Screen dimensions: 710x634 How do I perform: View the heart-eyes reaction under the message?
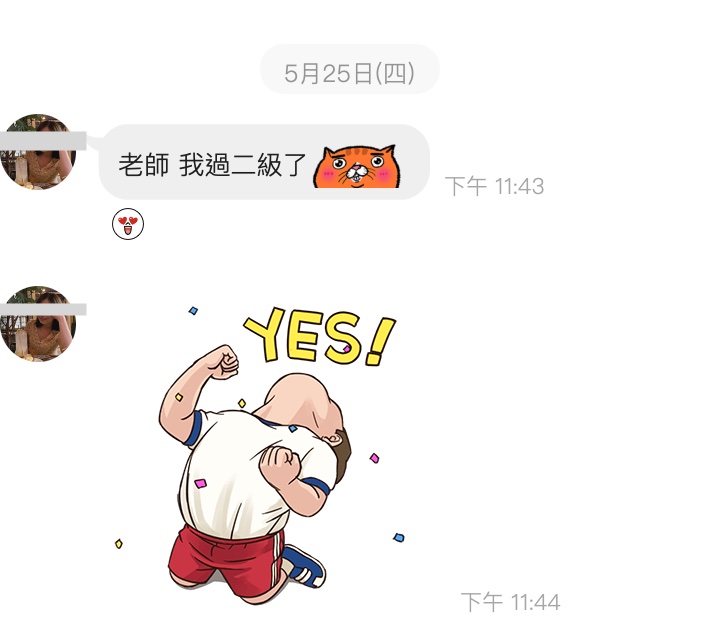128,225
